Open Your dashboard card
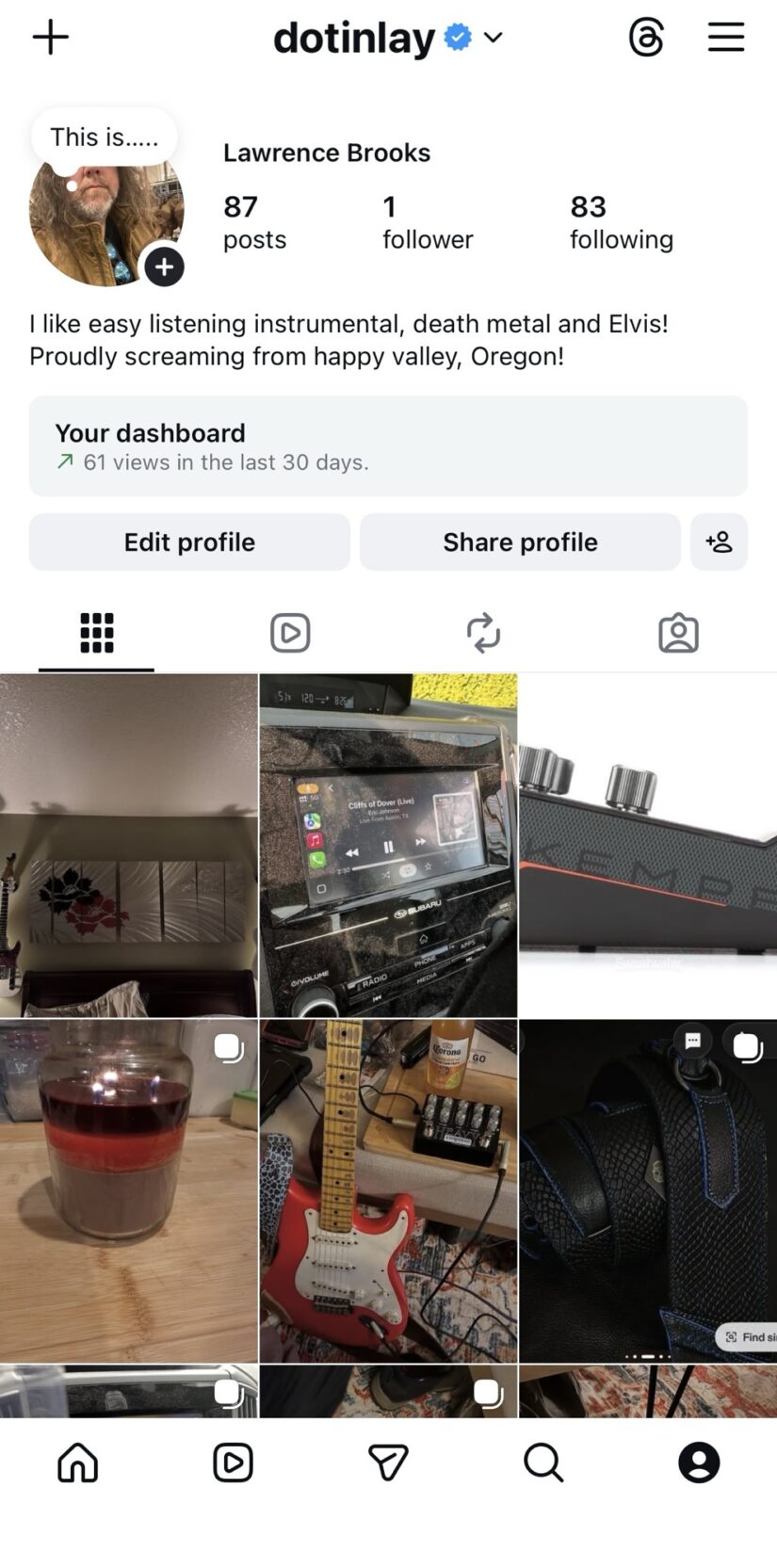The width and height of the screenshot is (777, 1568). 388,445
